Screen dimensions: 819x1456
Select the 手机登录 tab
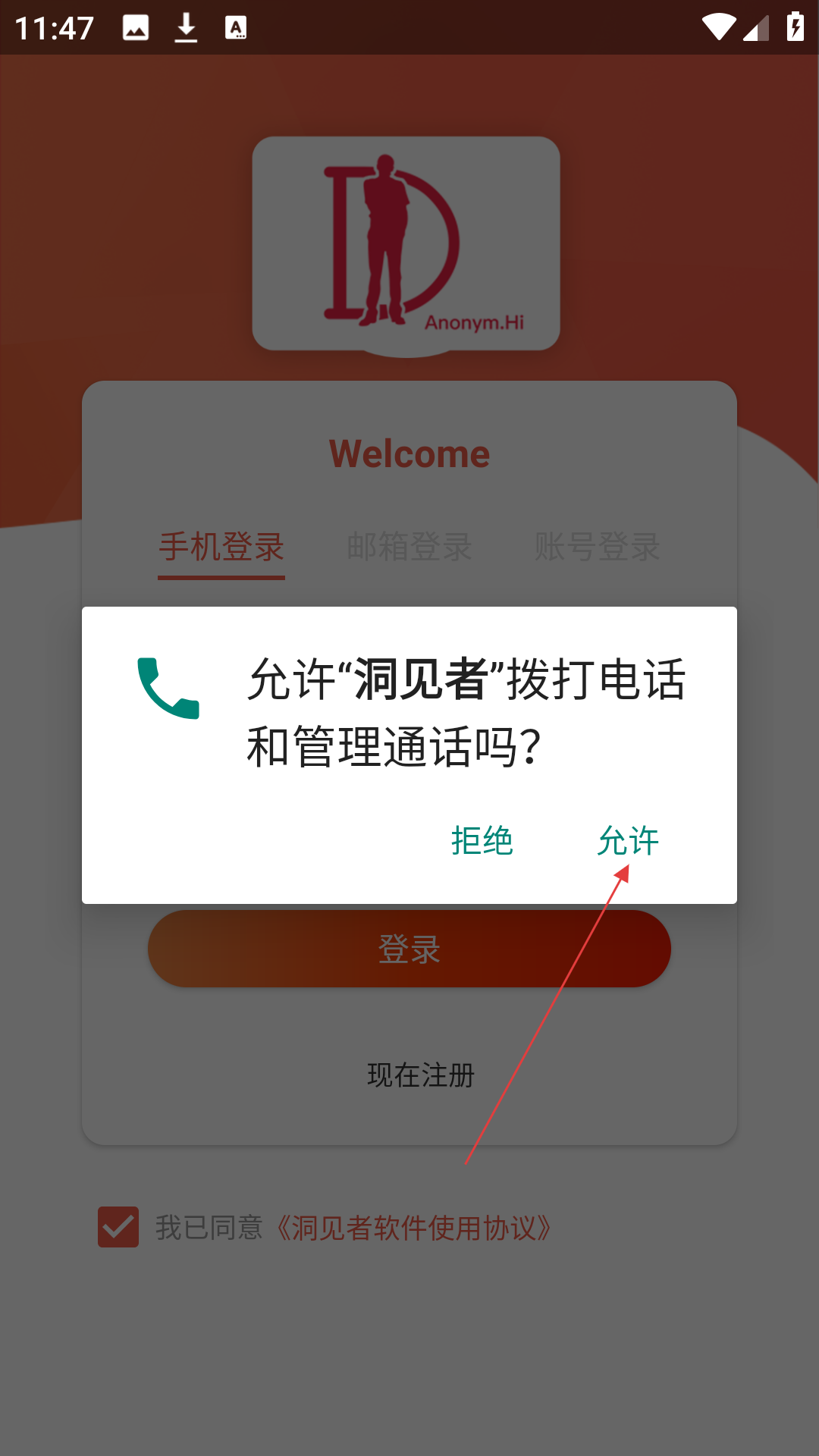pyautogui.click(x=221, y=547)
